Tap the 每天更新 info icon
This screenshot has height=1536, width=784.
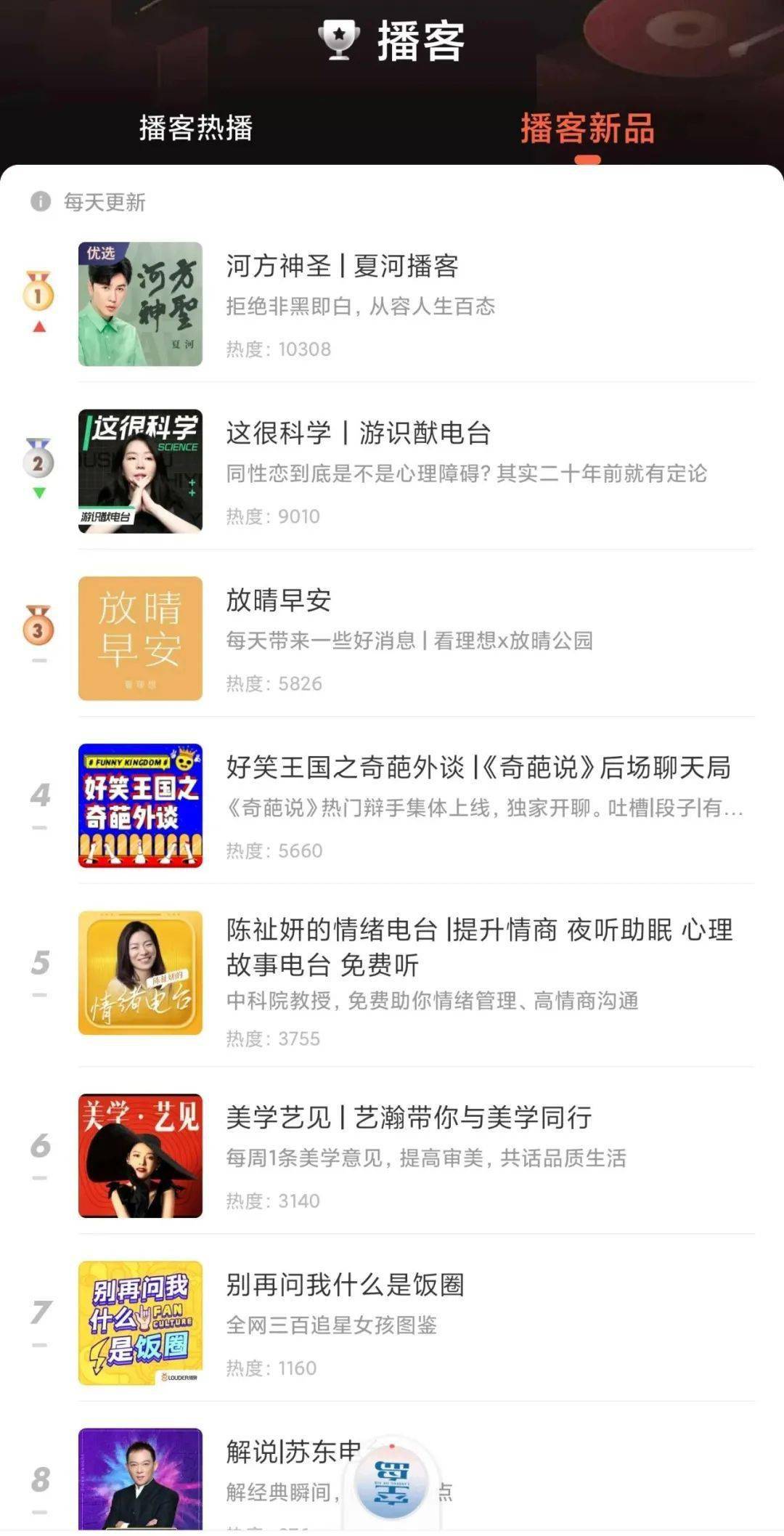click(41, 201)
